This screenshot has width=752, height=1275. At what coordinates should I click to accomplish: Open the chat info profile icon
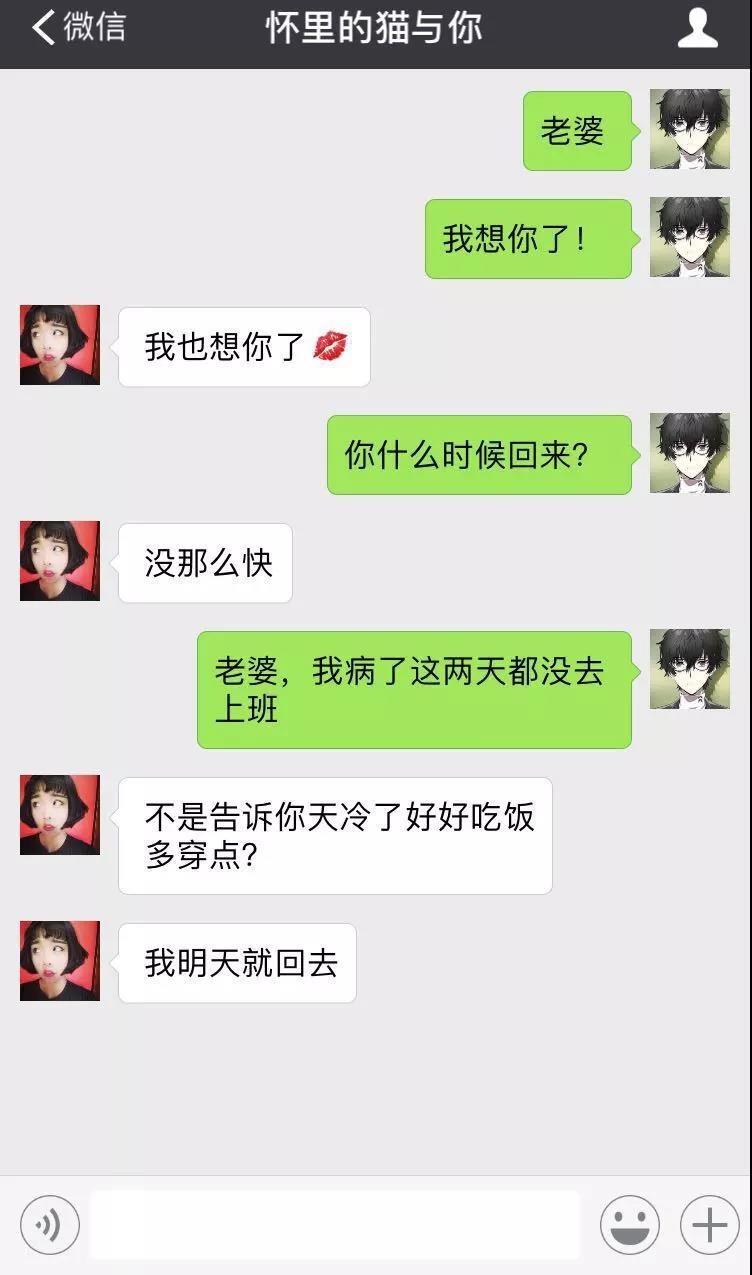(x=697, y=28)
